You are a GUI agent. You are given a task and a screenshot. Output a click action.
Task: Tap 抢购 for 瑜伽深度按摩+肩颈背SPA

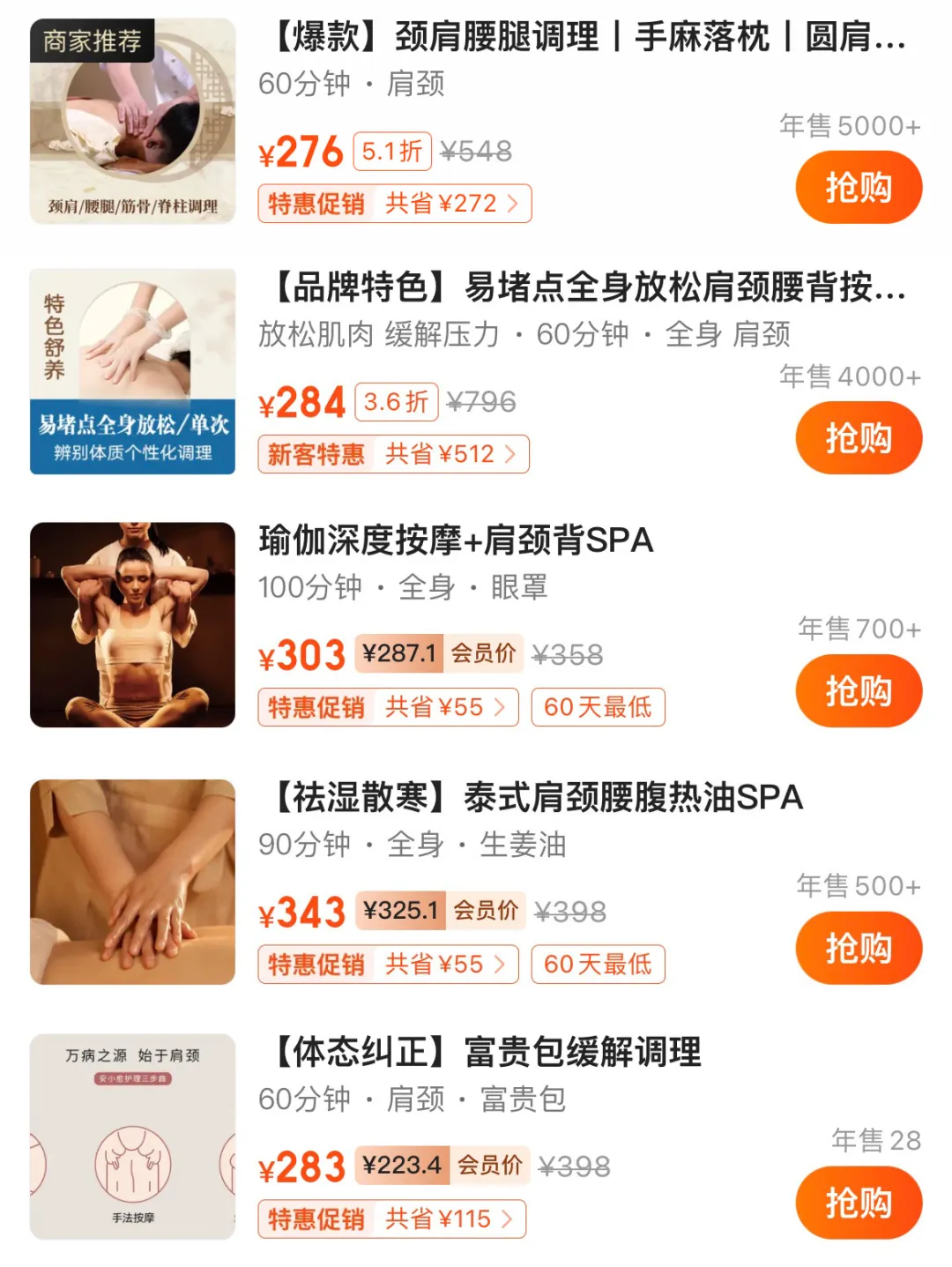coord(858,691)
